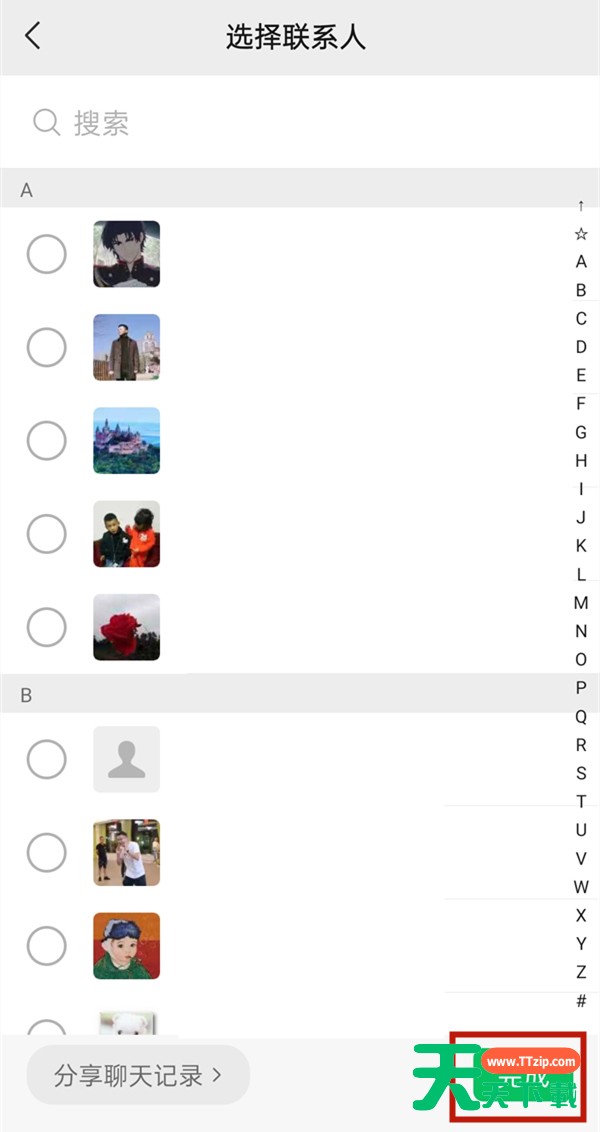Select the contact with the castle avatar
600x1132 pixels.
coord(47,441)
